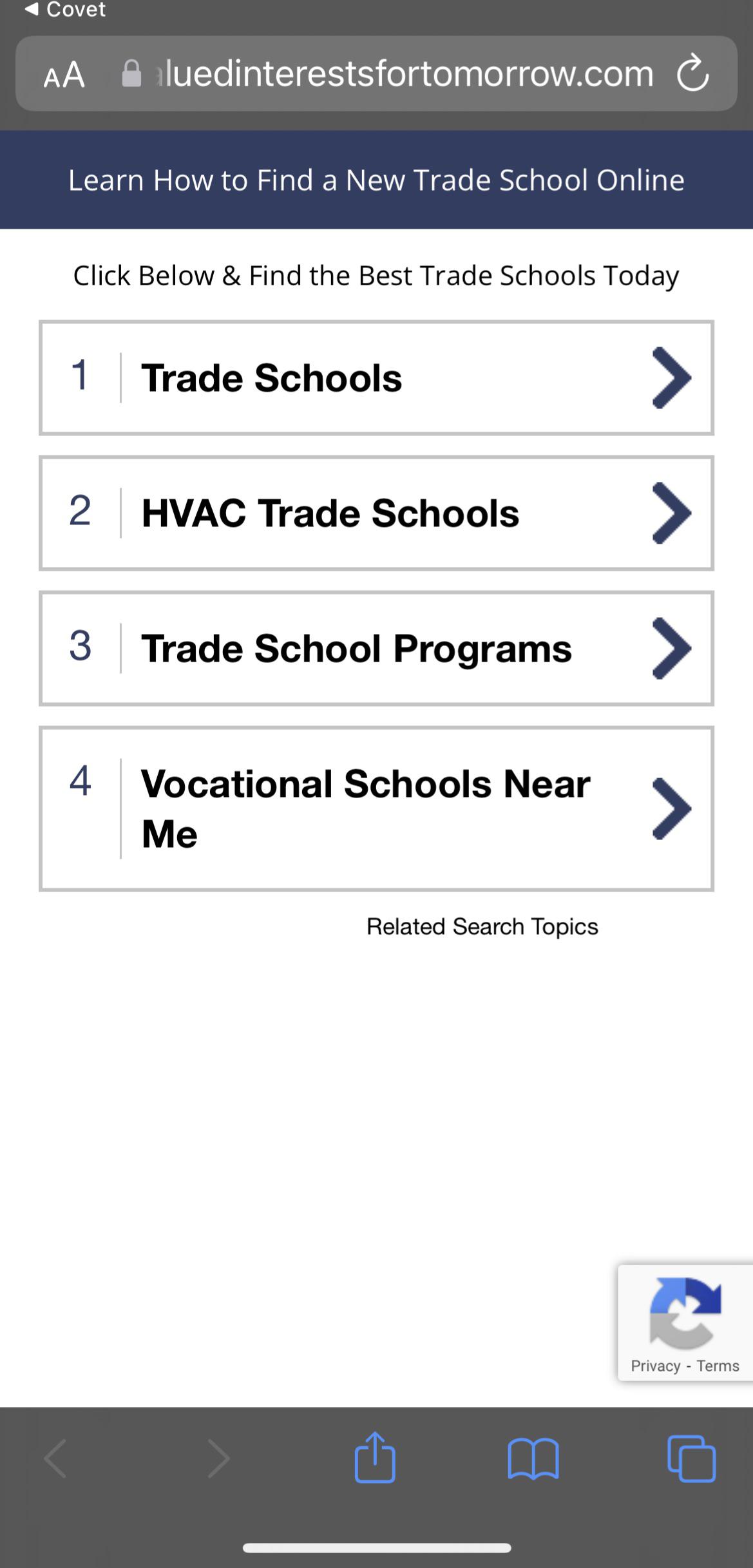Return to the Covet app
Image resolution: width=753 pixels, height=1568 pixels.
coord(64,9)
